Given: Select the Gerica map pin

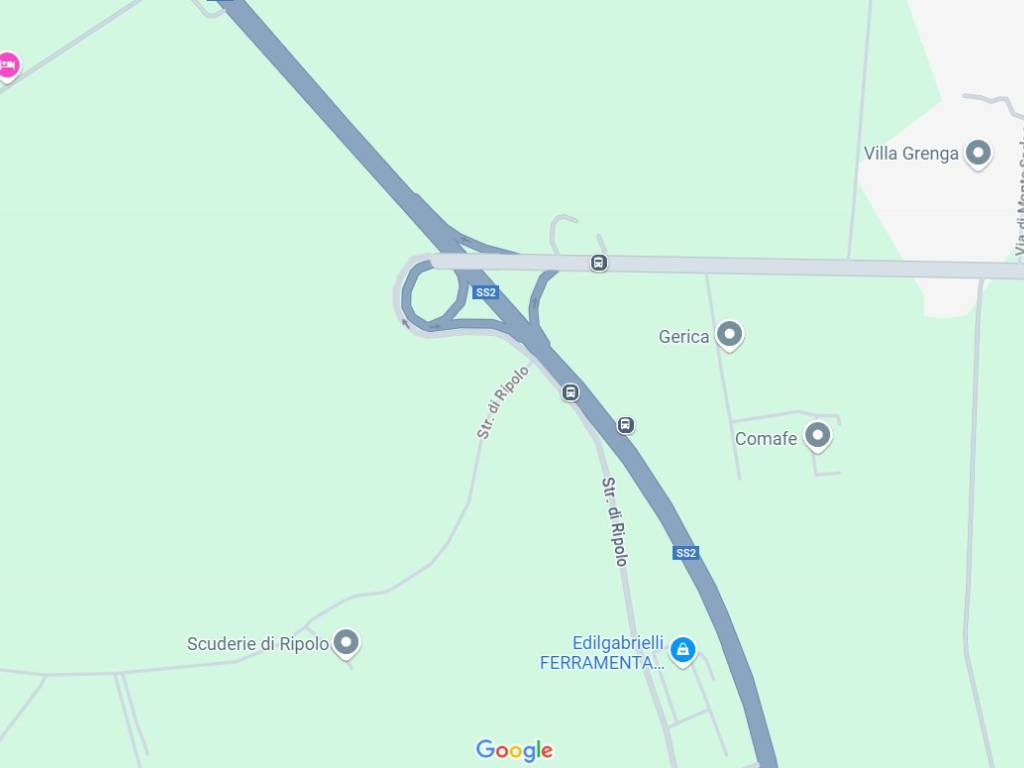Looking at the screenshot, I should click(729, 335).
